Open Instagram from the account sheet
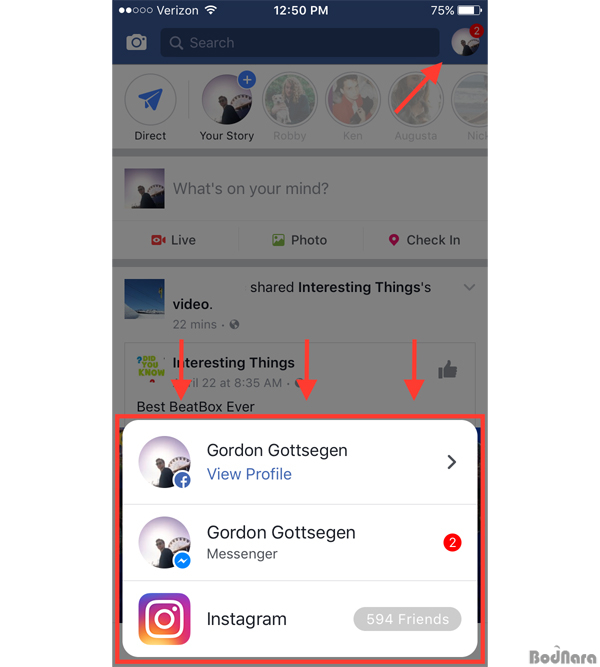600x667 pixels. tap(298, 619)
